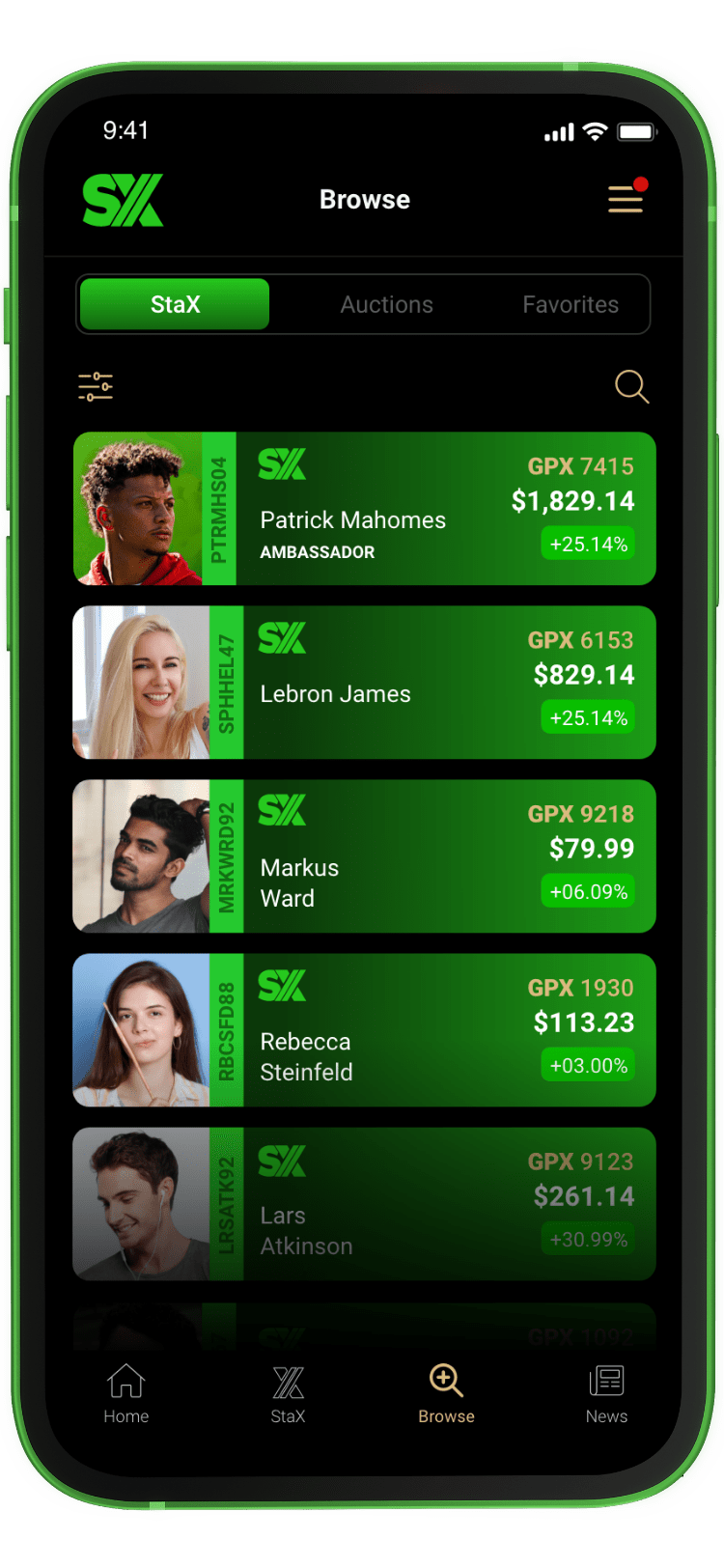This screenshot has height=1568, width=724.
Task: Select the Browse bottom tab
Action: (x=446, y=1393)
